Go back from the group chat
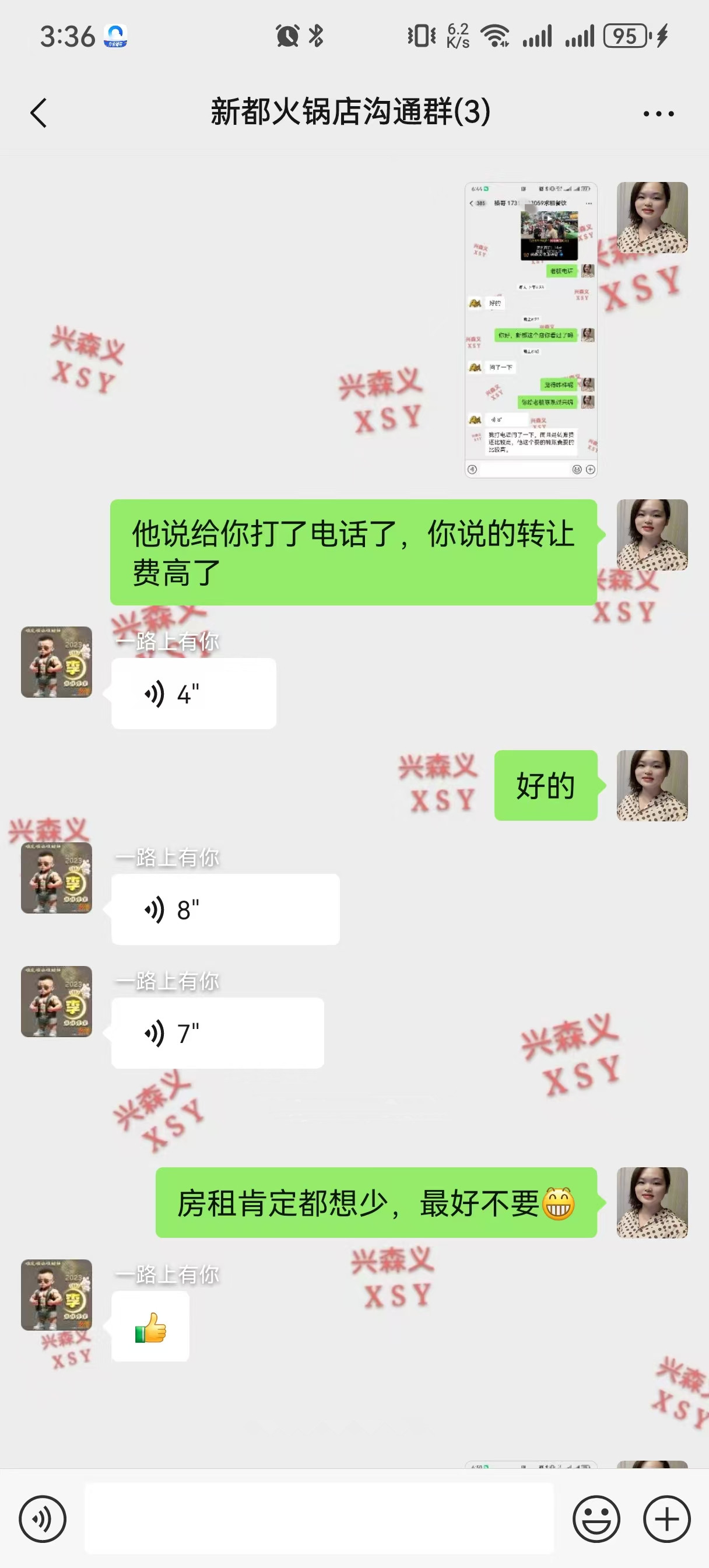 click(38, 113)
